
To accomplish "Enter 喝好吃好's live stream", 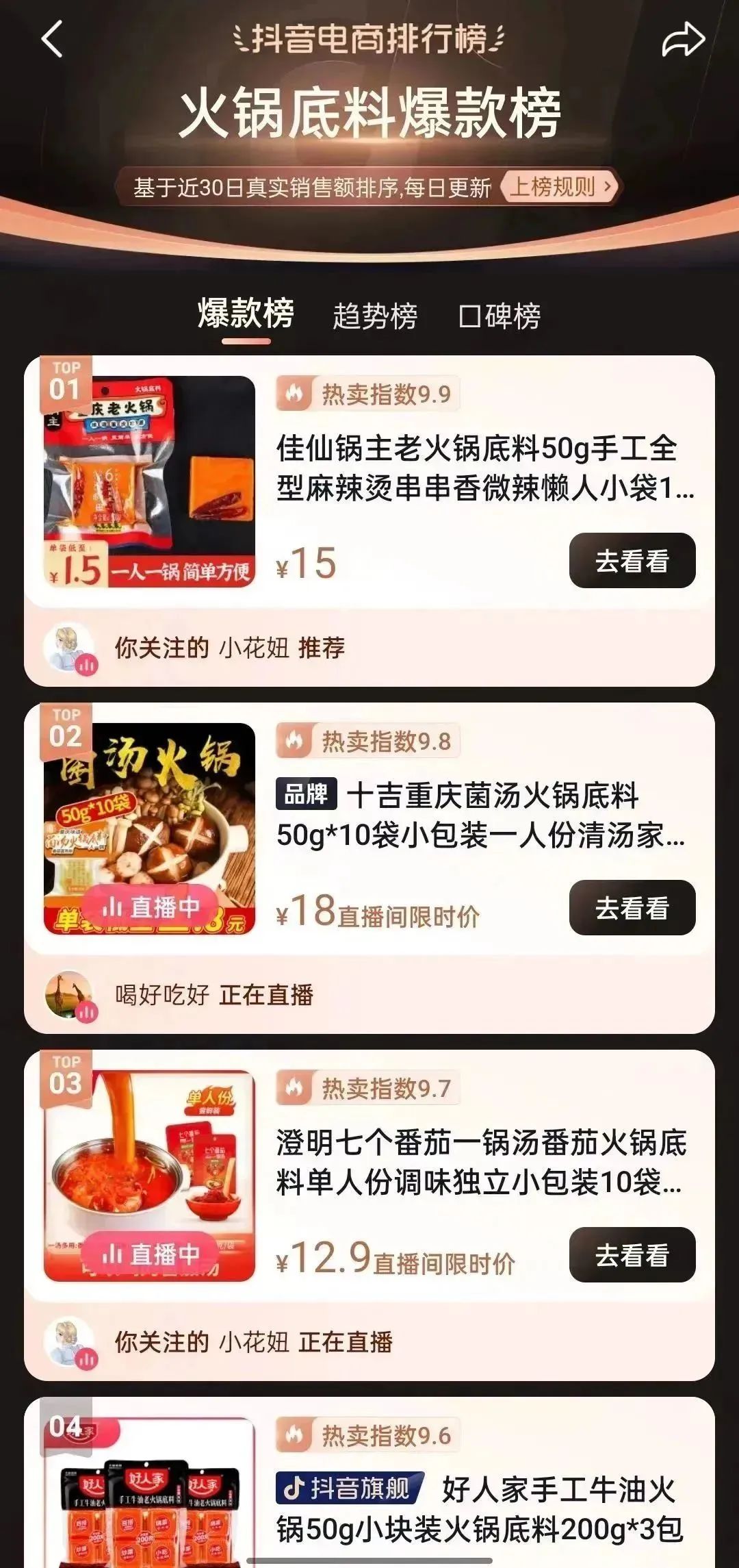I will click(213, 995).
